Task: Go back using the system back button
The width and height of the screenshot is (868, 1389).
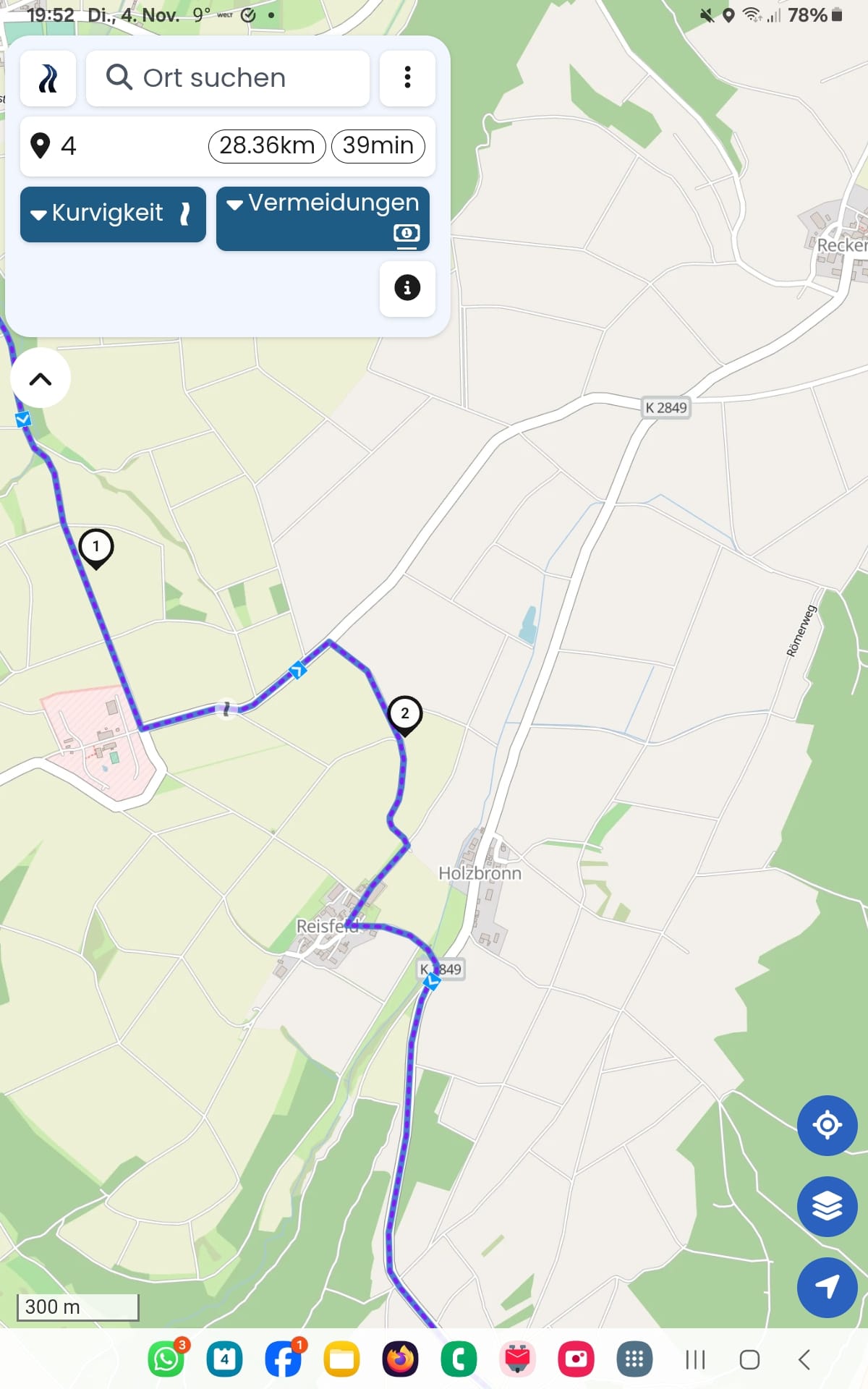Action: coord(804,1359)
